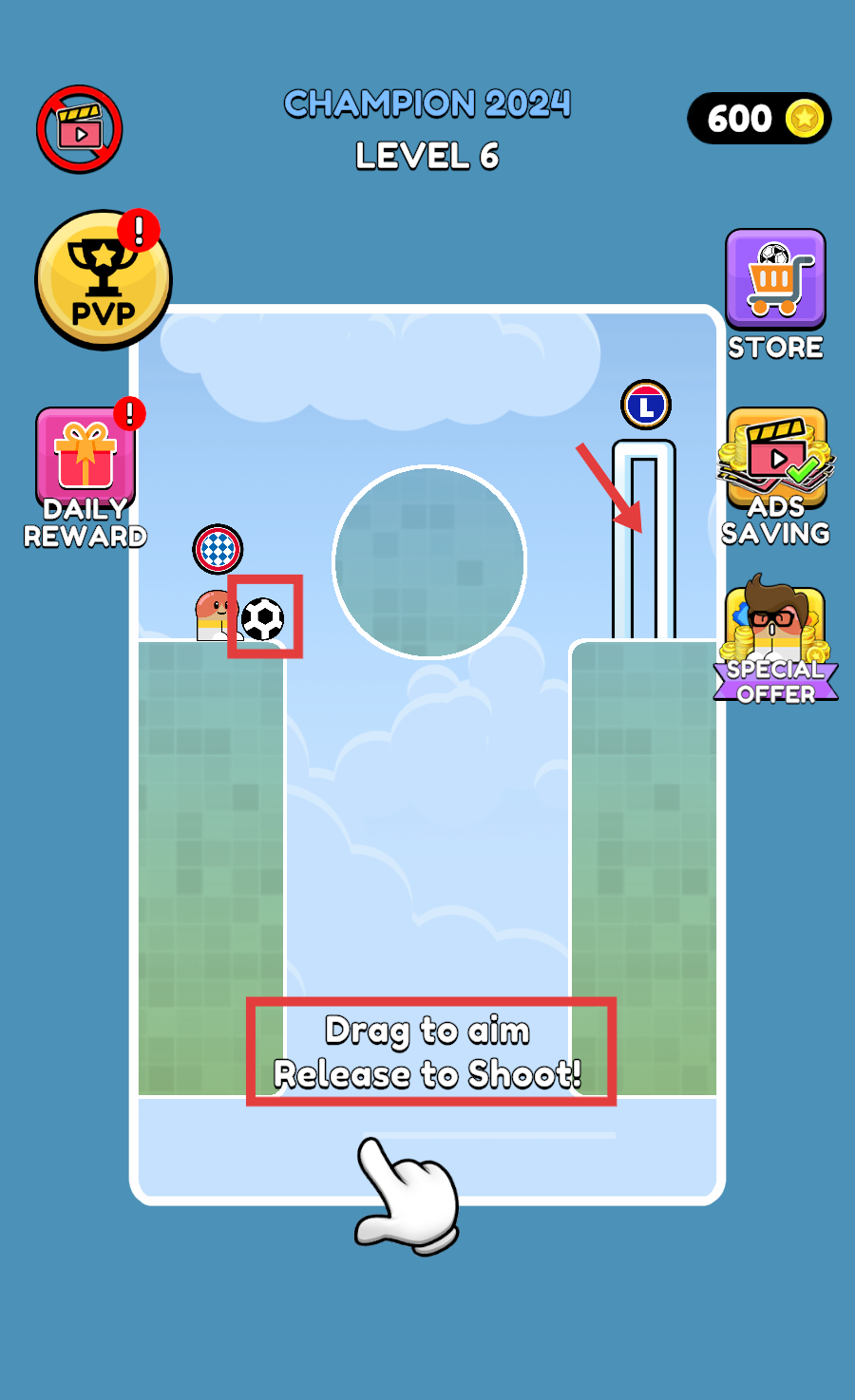
Task: Tap the 600 coins balance
Action: coord(758,119)
